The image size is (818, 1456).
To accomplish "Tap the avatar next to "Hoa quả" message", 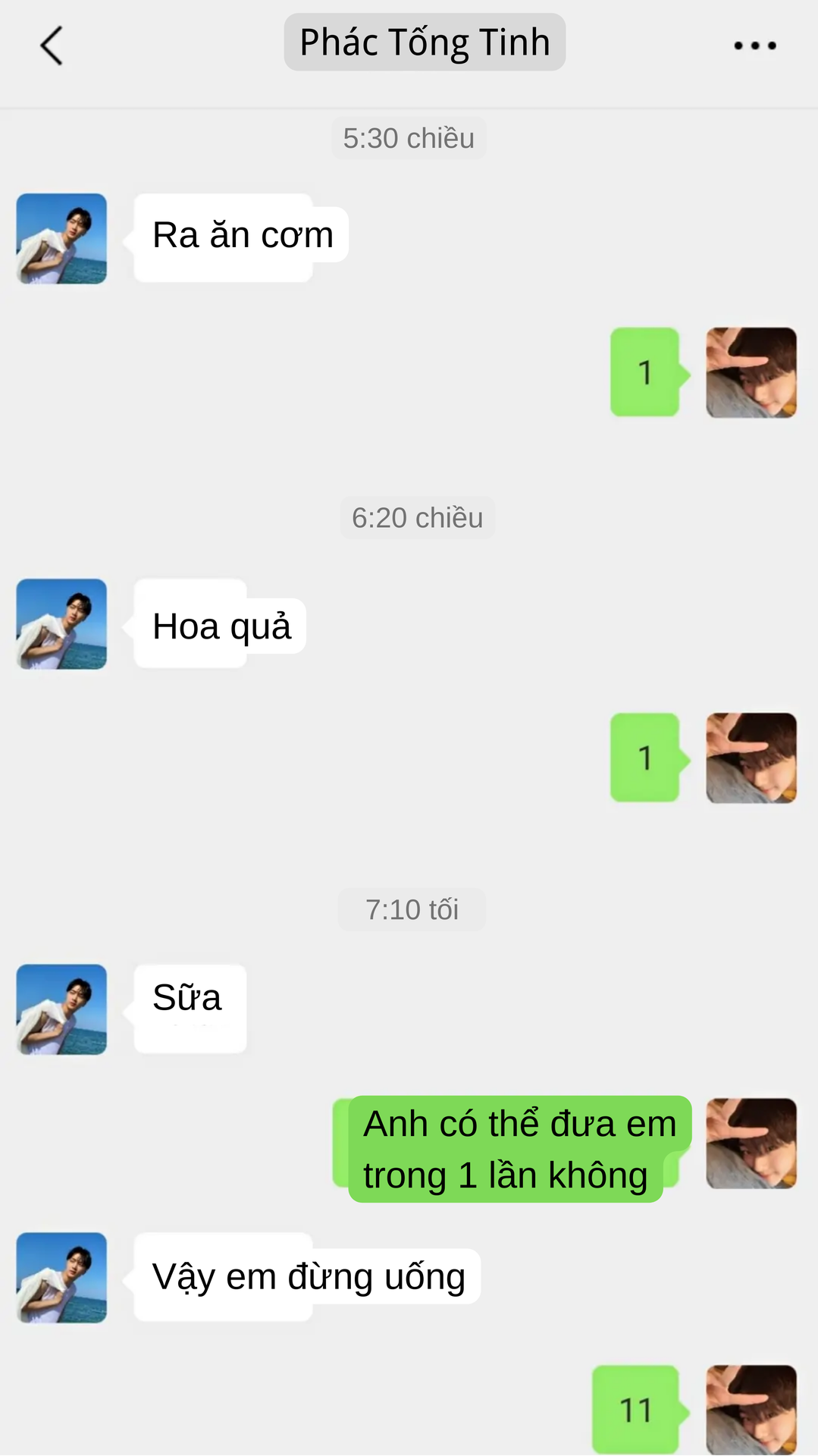I will pos(61,624).
